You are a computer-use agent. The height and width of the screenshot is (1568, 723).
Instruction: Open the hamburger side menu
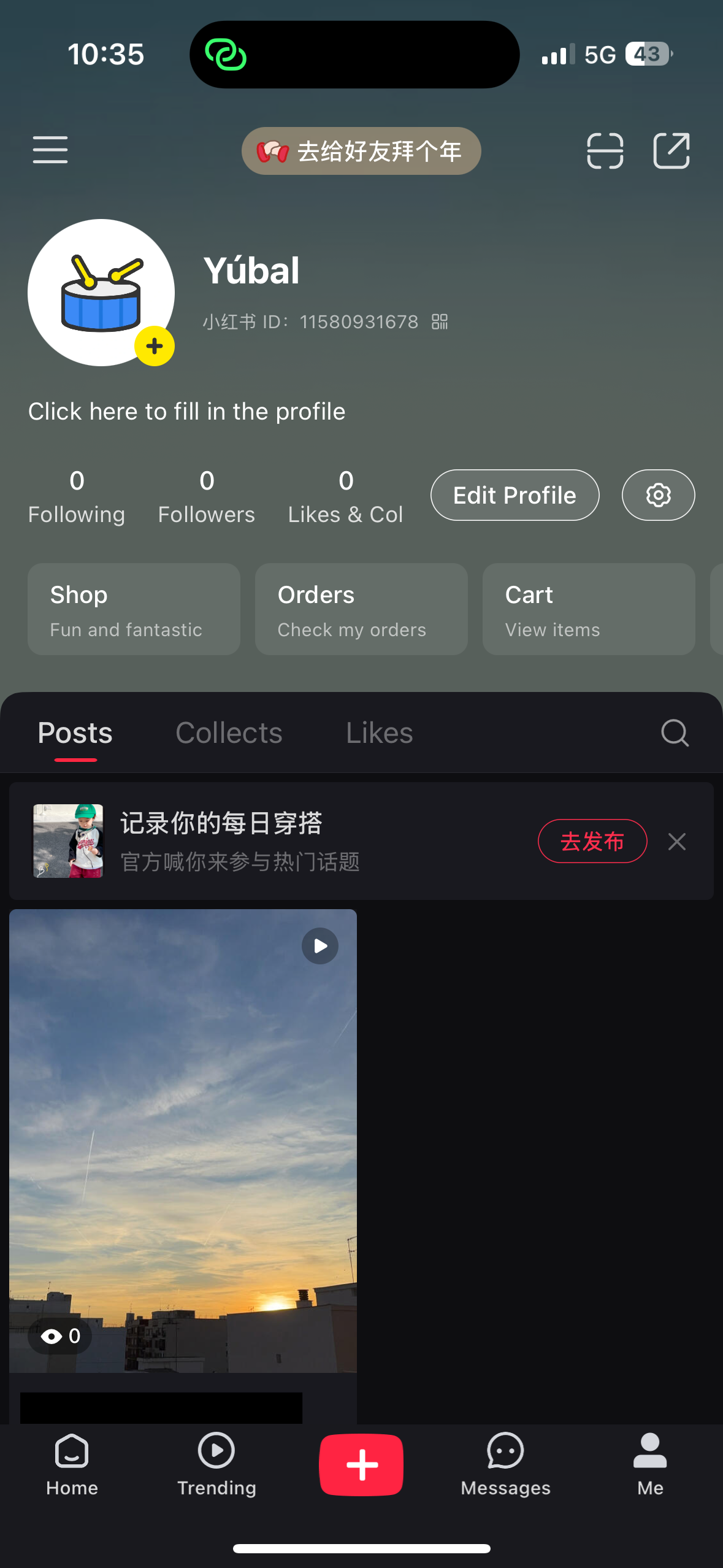(x=50, y=150)
